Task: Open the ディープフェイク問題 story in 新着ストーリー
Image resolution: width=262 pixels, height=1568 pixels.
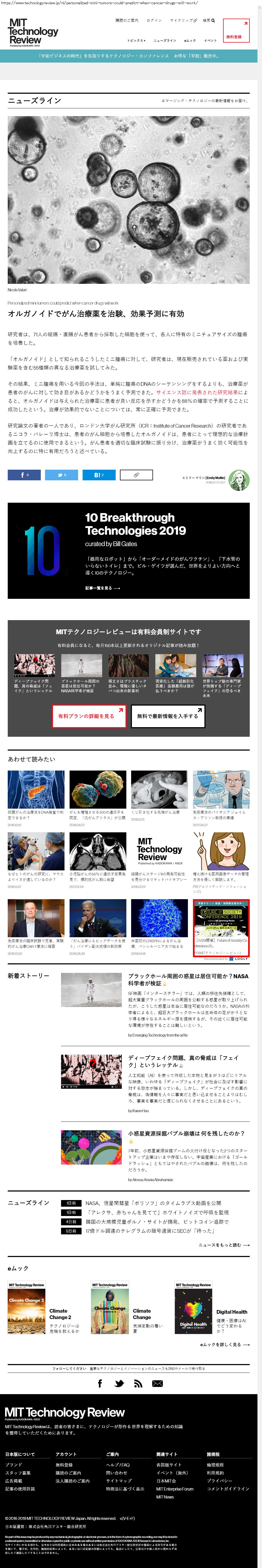Action: 183,1062
